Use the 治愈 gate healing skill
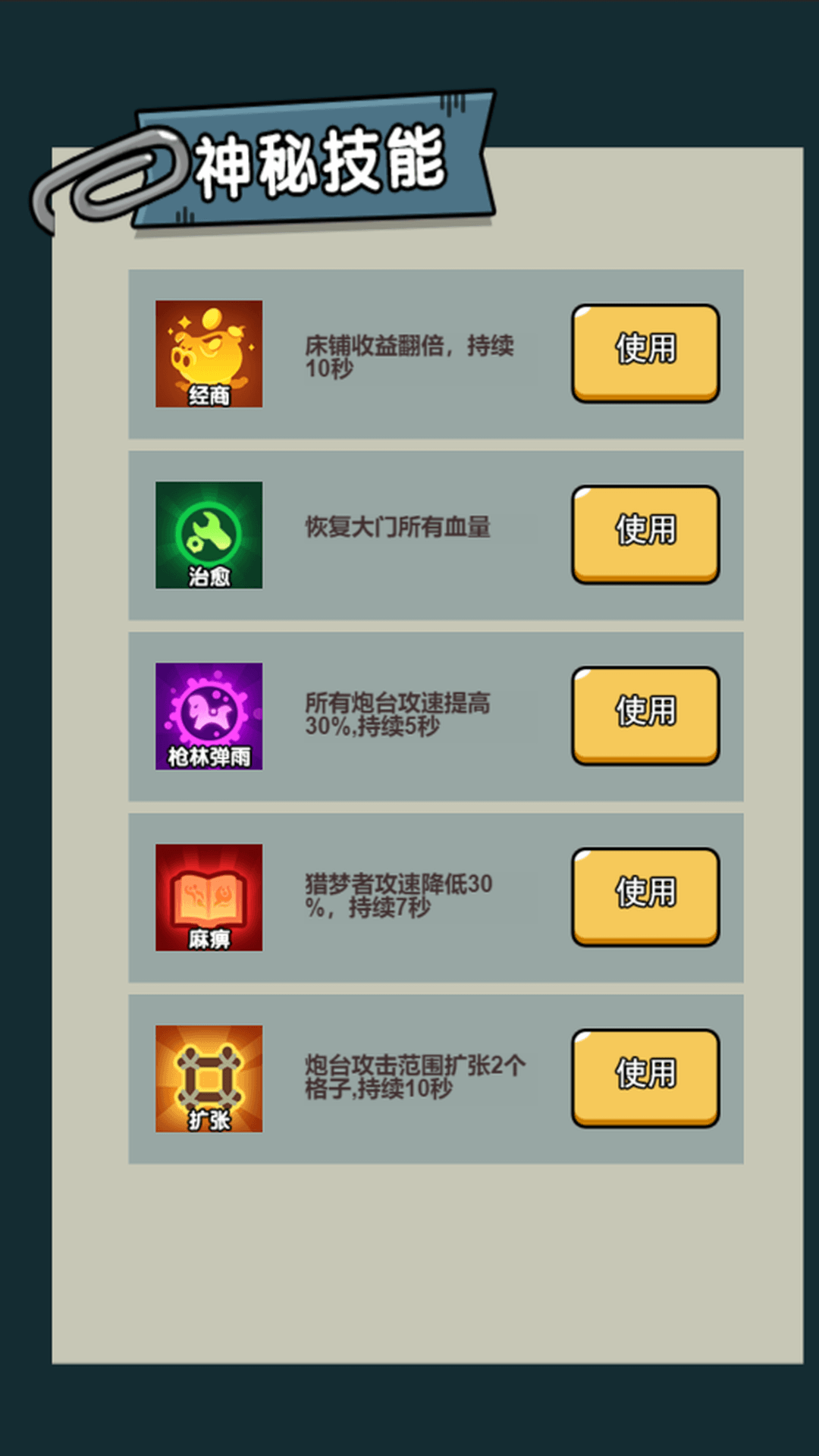The height and width of the screenshot is (1456, 819). (x=645, y=533)
